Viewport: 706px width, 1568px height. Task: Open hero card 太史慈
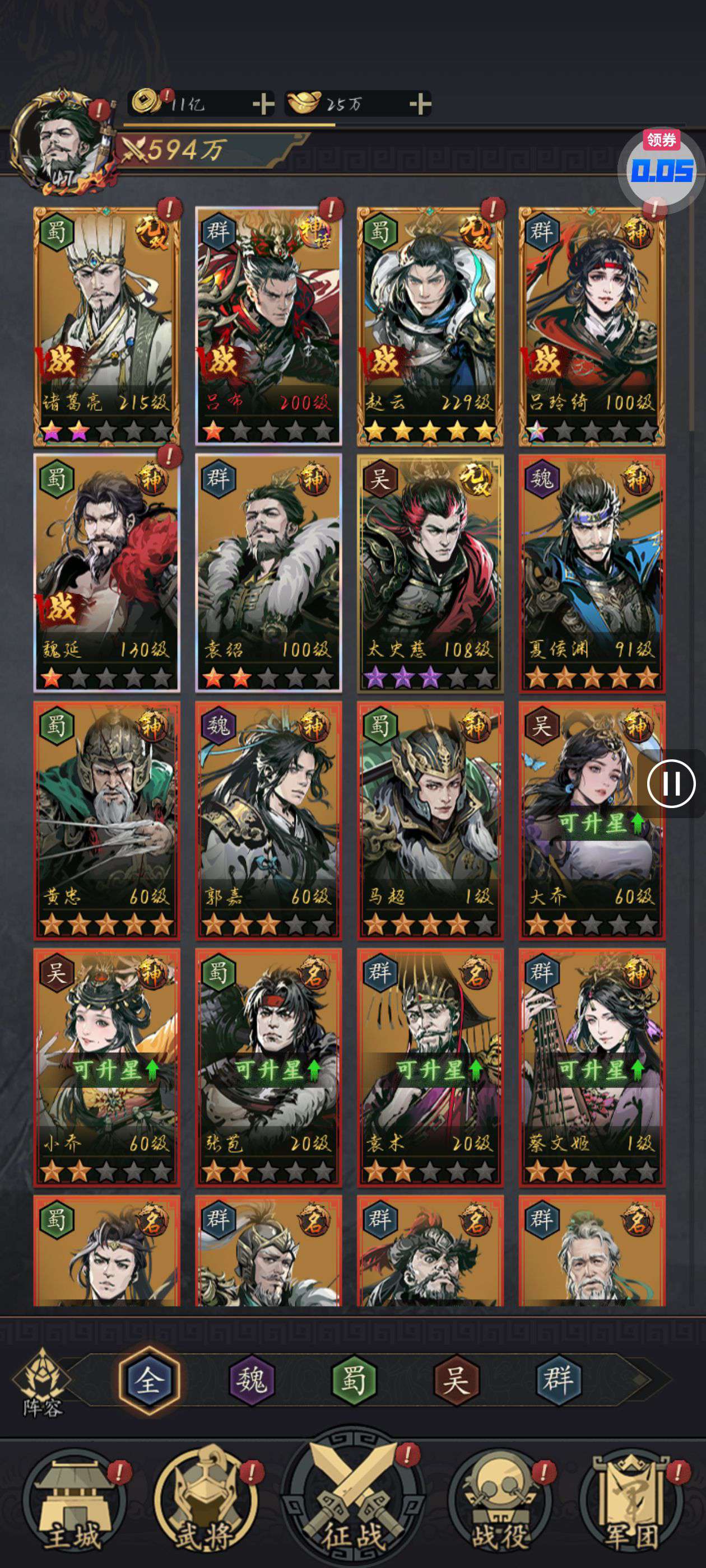[x=430, y=572]
